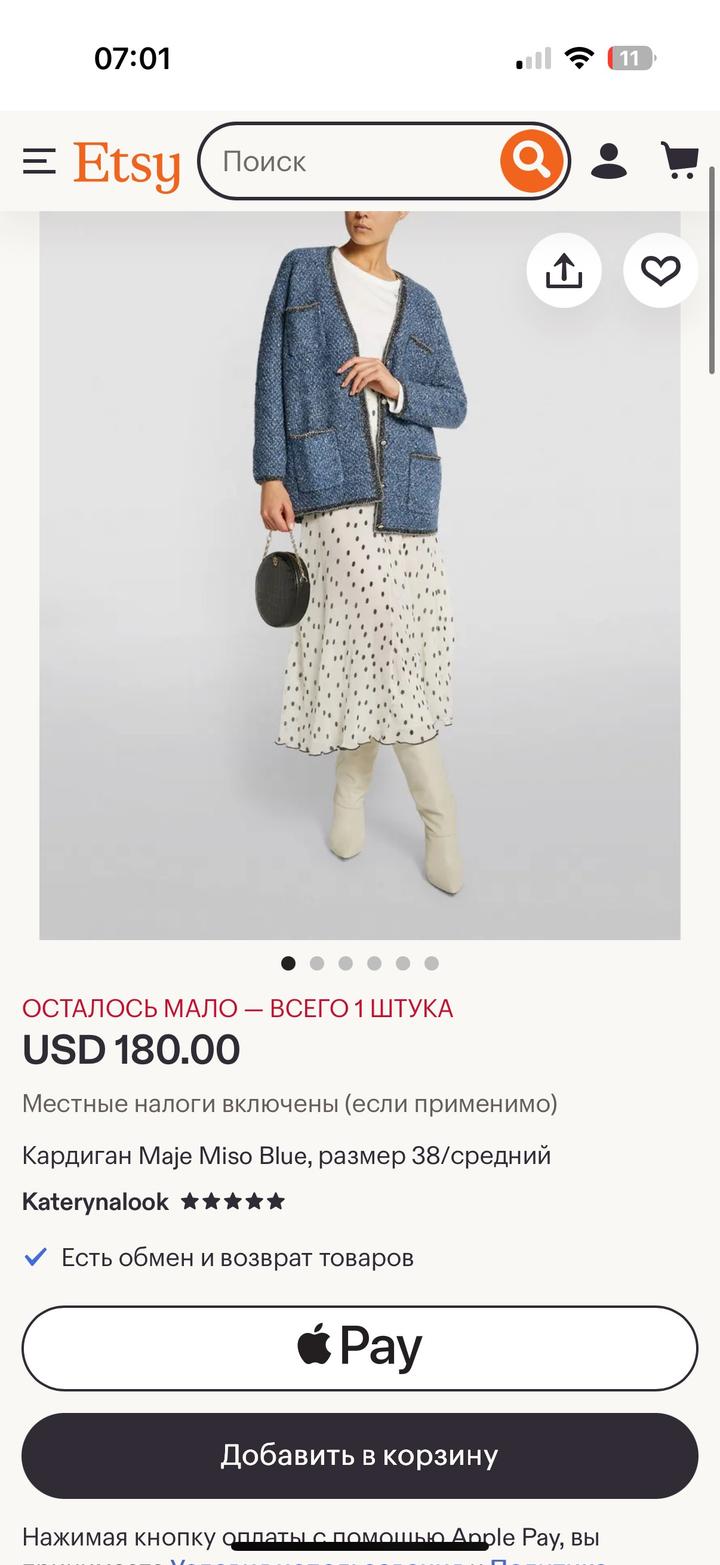Image resolution: width=720 pixels, height=1565 pixels.
Task: Tap Добавить в корзину button
Action: (x=360, y=1455)
